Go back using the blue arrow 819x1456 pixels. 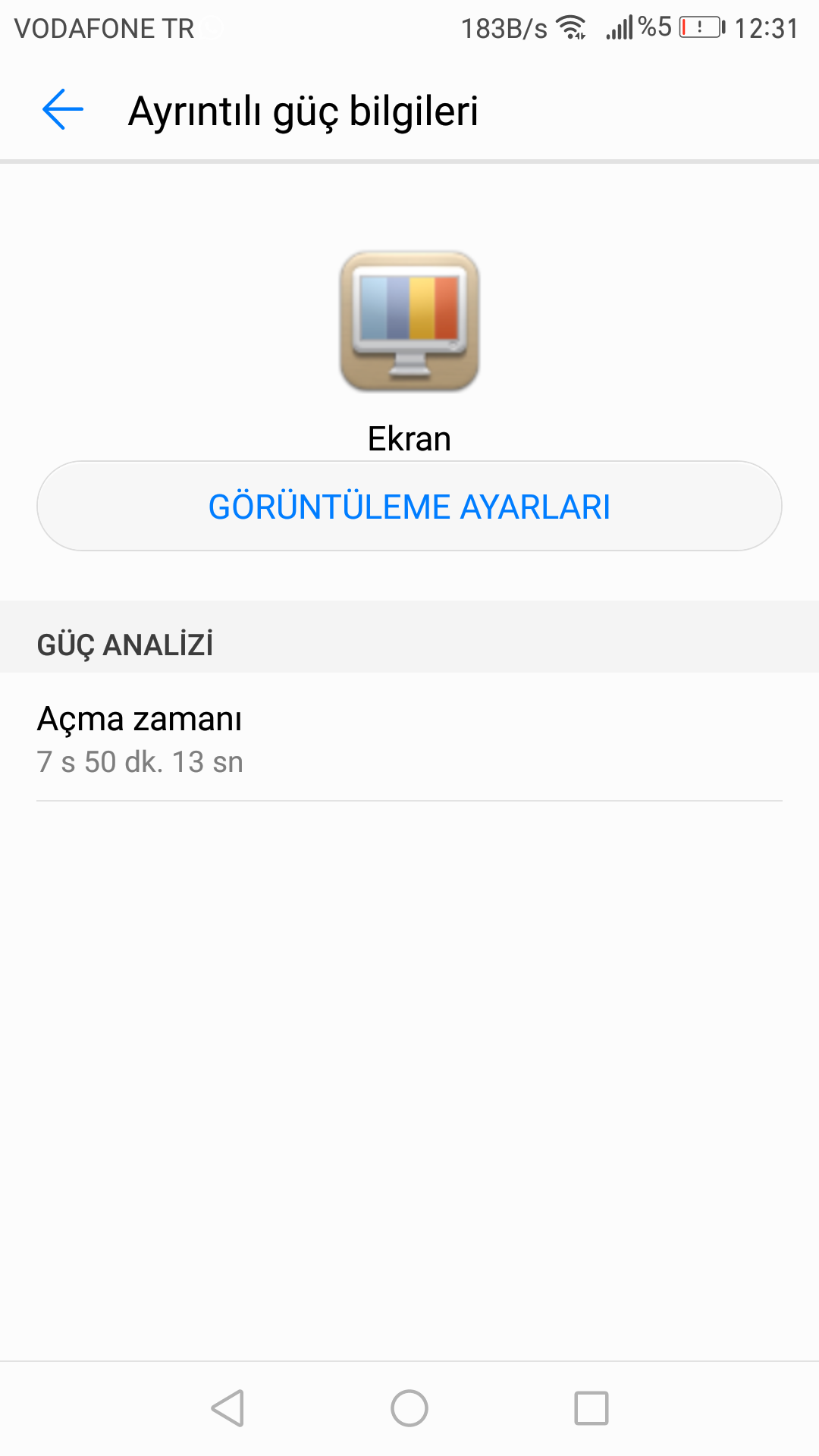[63, 110]
